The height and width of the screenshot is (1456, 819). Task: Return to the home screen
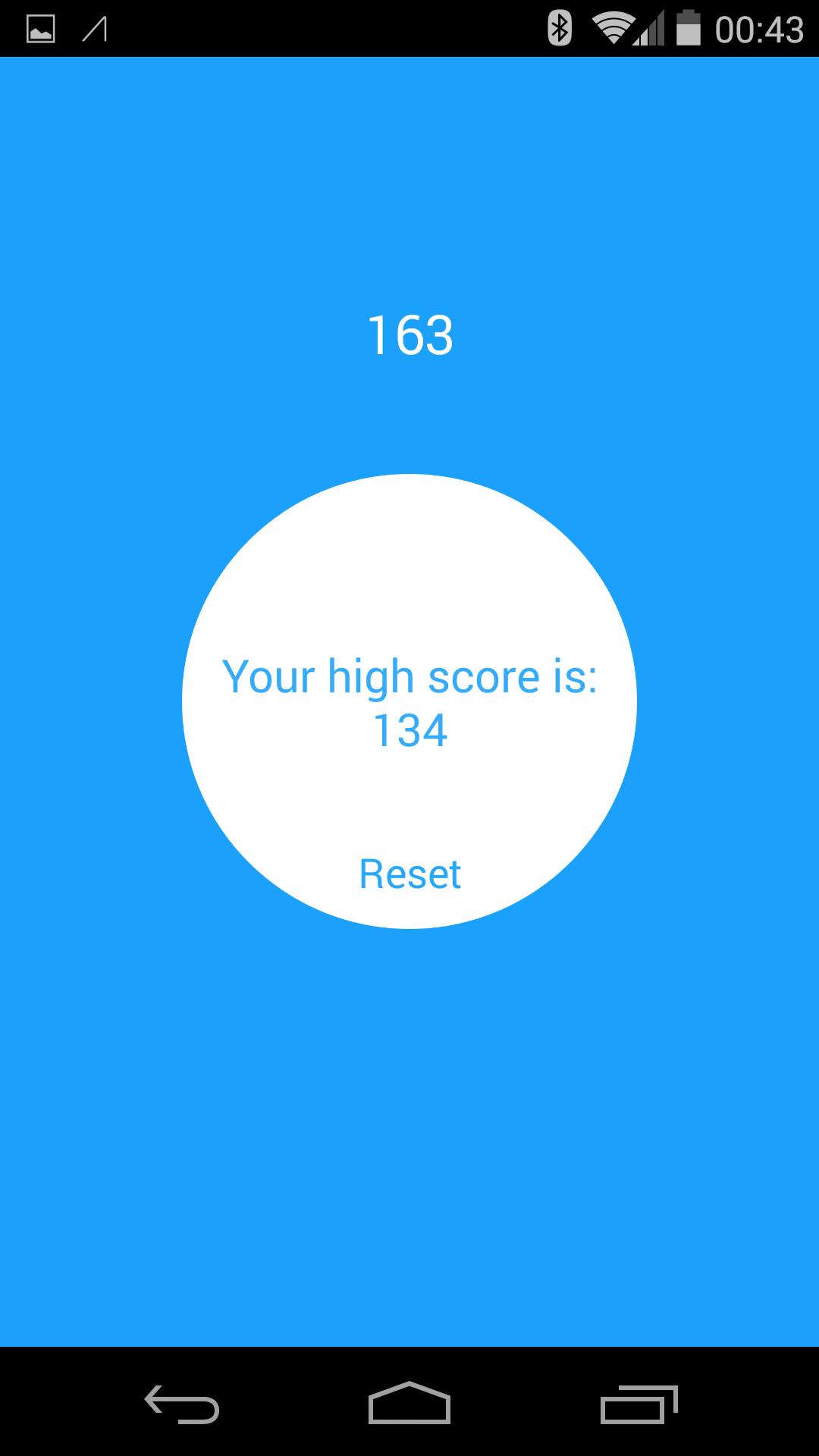click(409, 1403)
